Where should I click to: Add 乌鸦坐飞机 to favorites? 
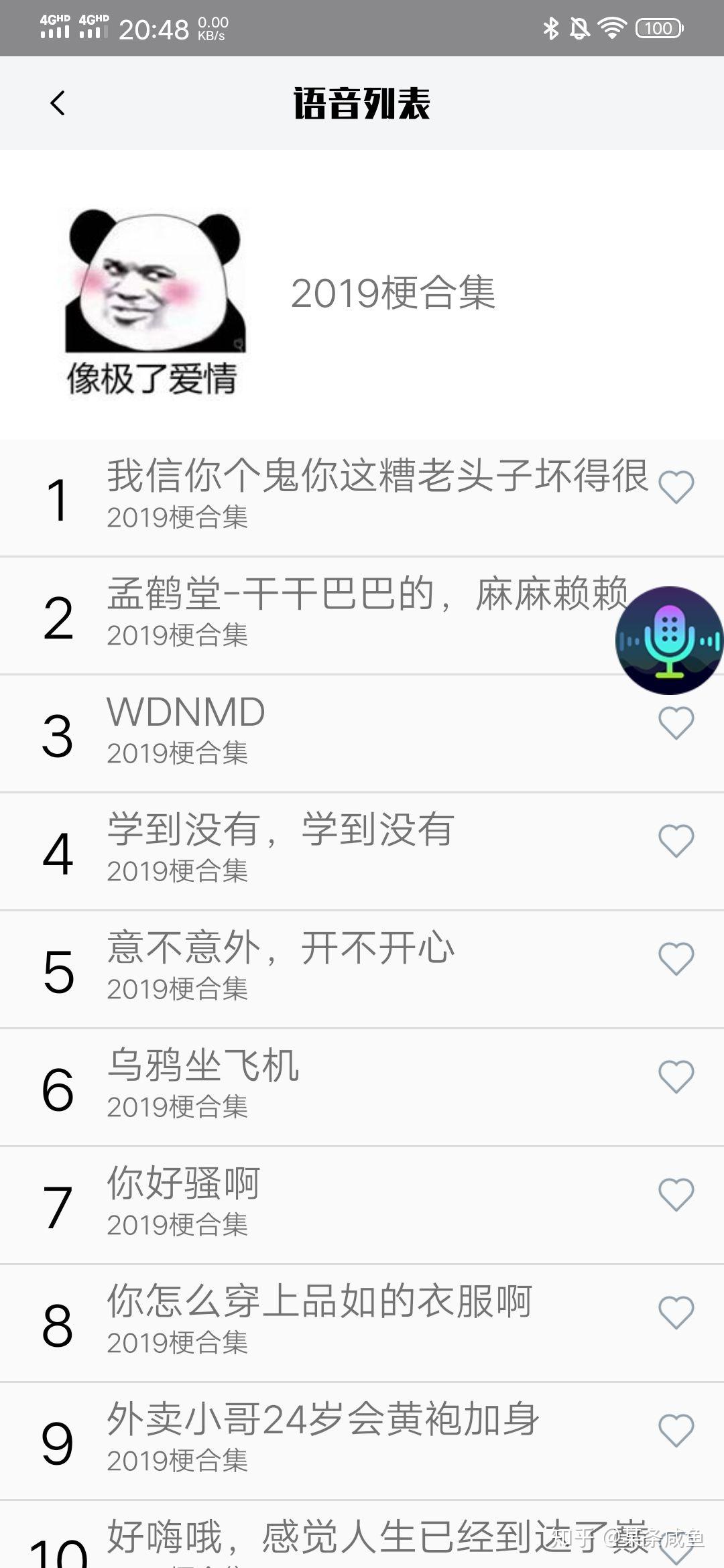[x=676, y=1077]
